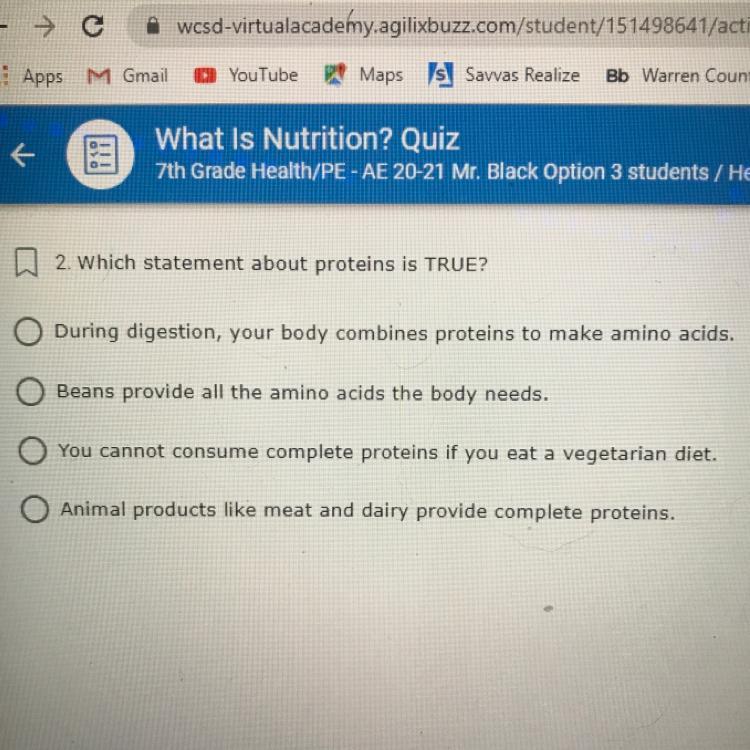Bookmark question 2 with the flag icon
The image size is (750, 750).
(x=27, y=264)
